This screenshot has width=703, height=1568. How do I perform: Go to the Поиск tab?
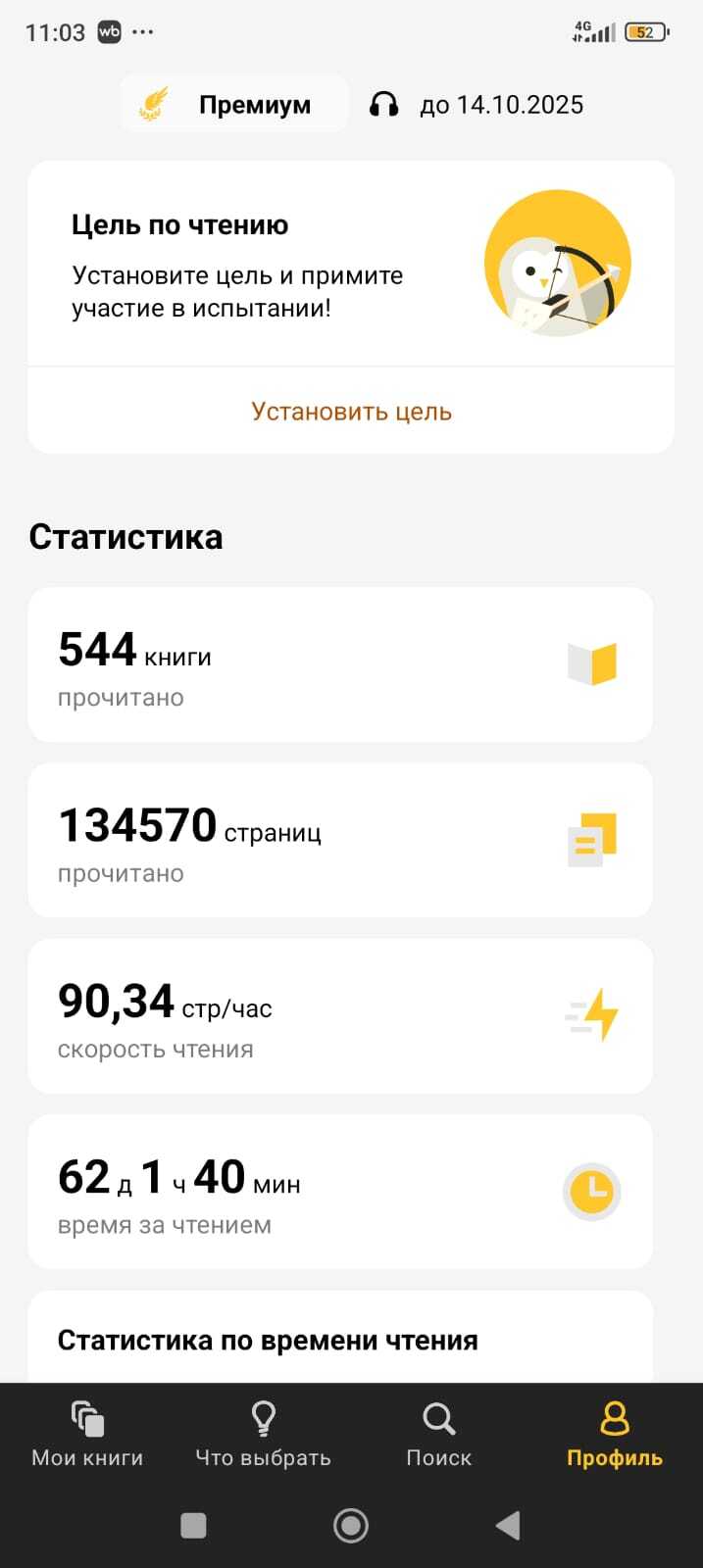click(438, 1435)
